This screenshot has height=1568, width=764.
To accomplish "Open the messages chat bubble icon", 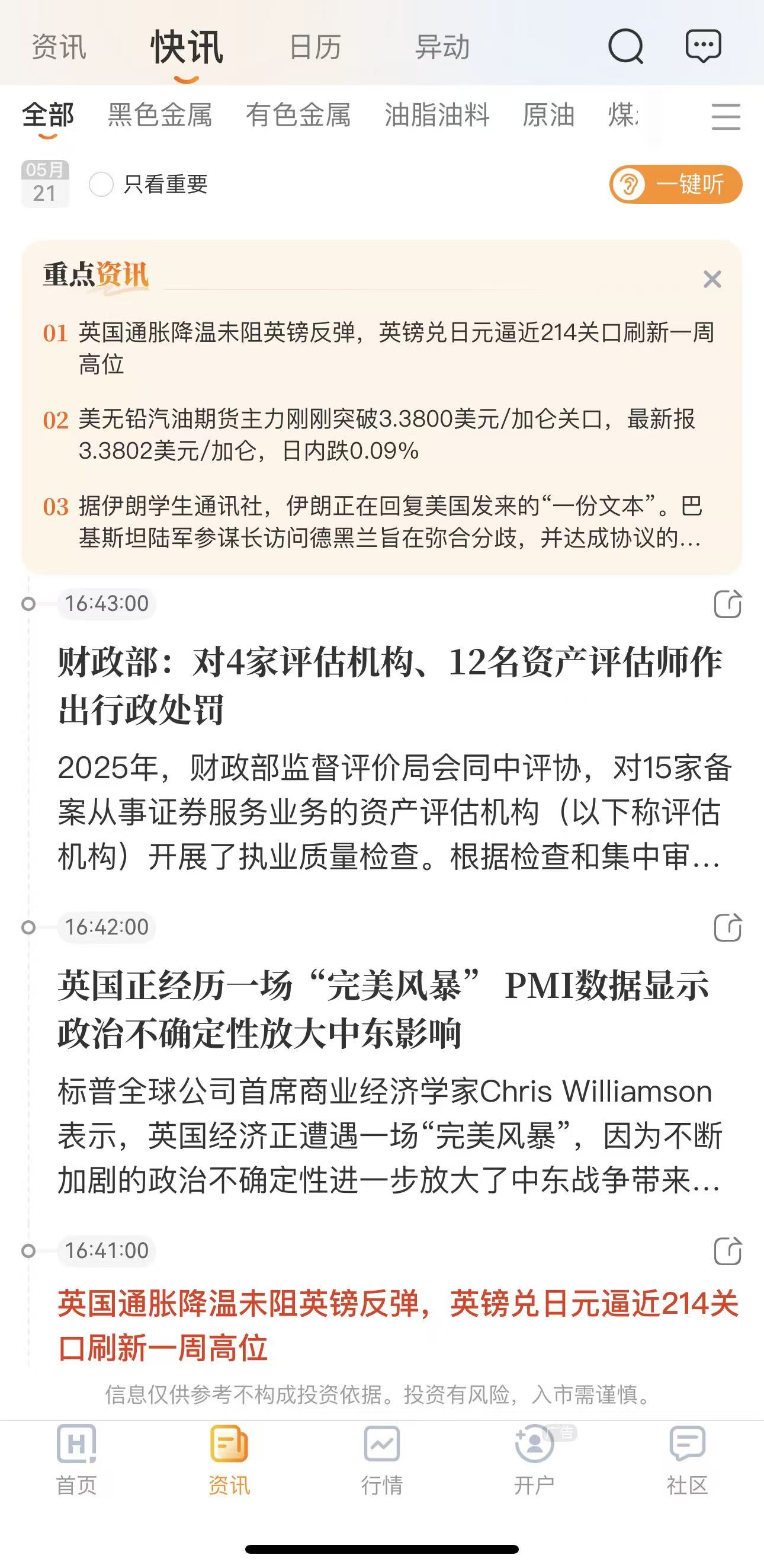I will [704, 46].
